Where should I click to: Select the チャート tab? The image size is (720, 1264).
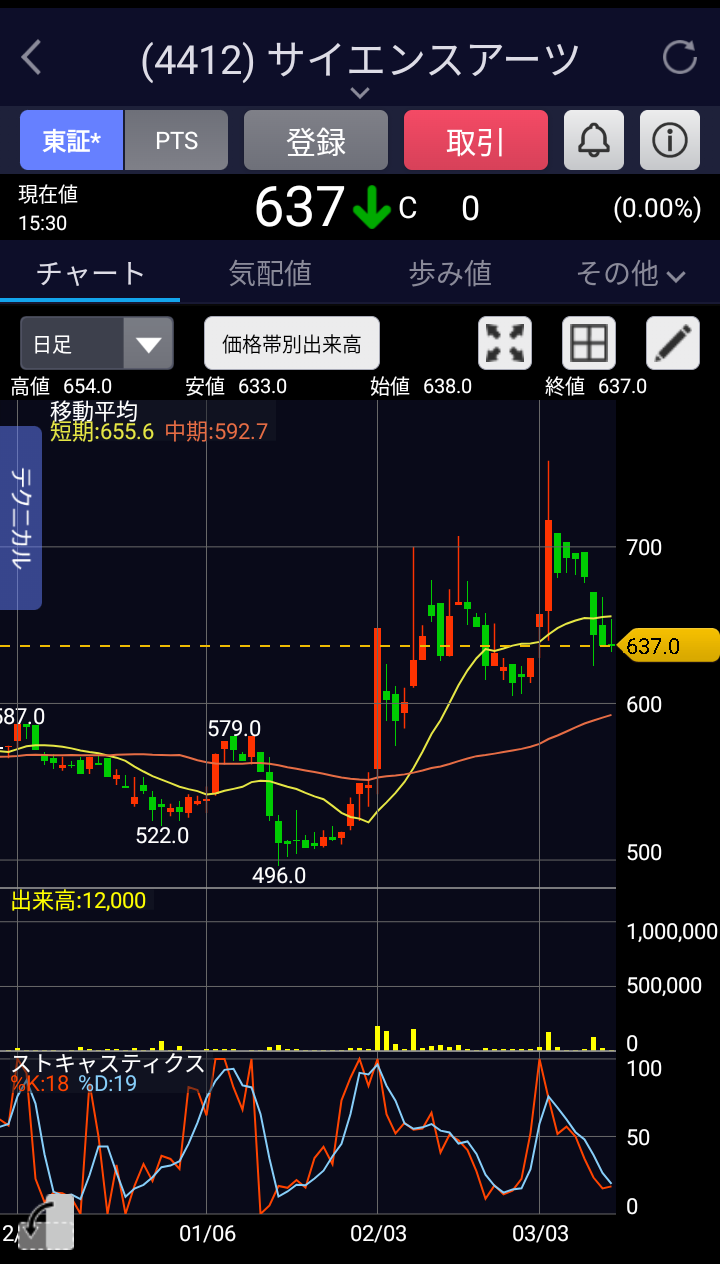pos(90,273)
